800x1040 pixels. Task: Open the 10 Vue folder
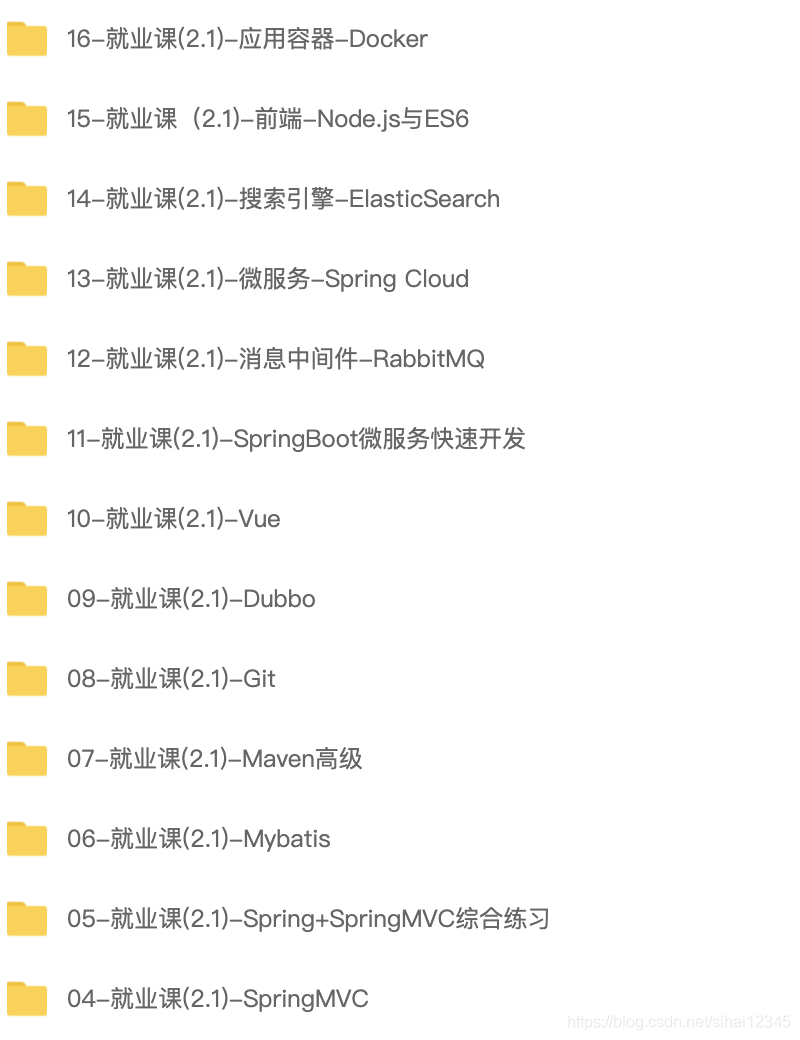173,519
